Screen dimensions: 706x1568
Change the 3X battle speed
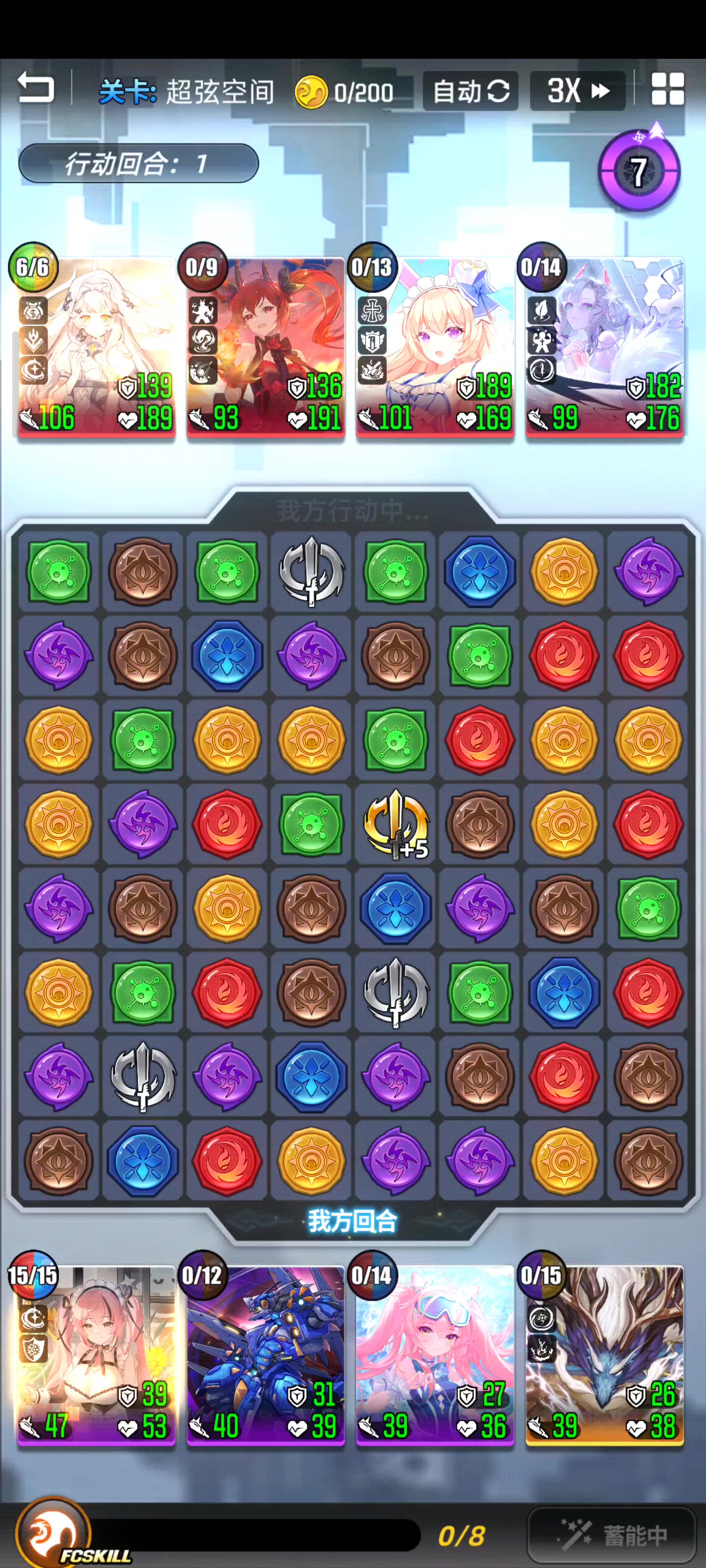578,91
